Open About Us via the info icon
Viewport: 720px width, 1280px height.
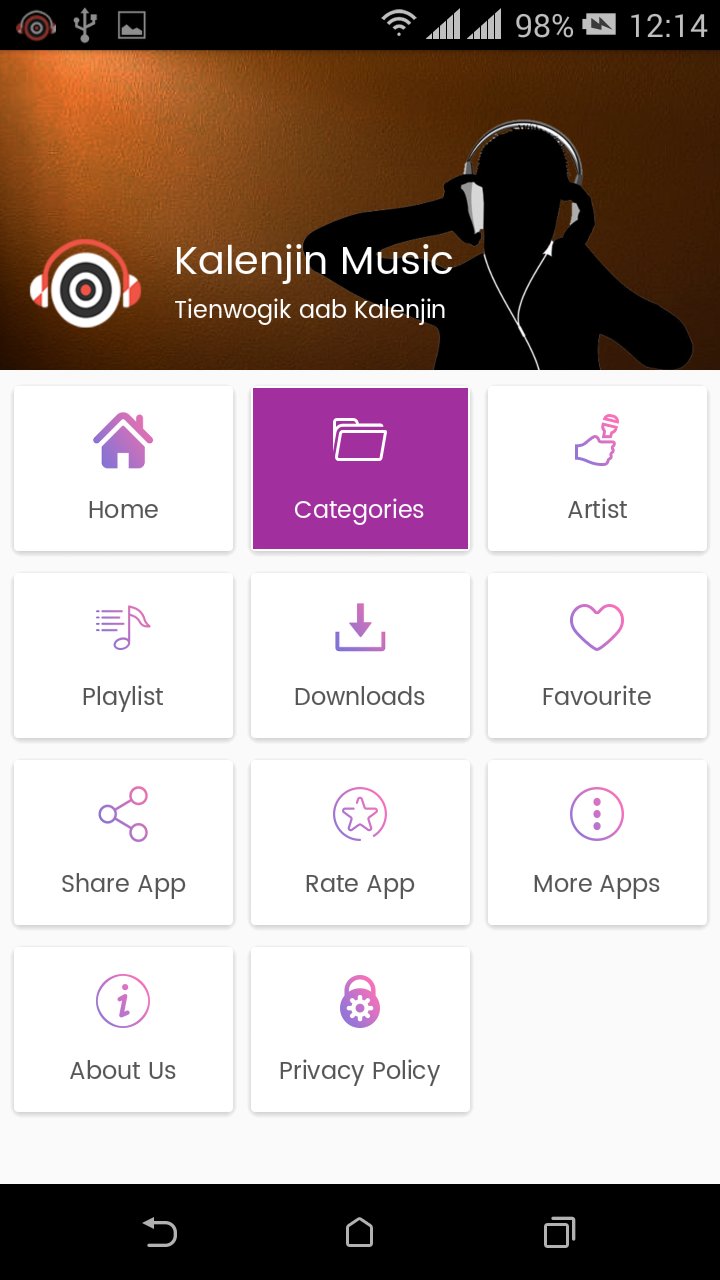coord(123,1000)
